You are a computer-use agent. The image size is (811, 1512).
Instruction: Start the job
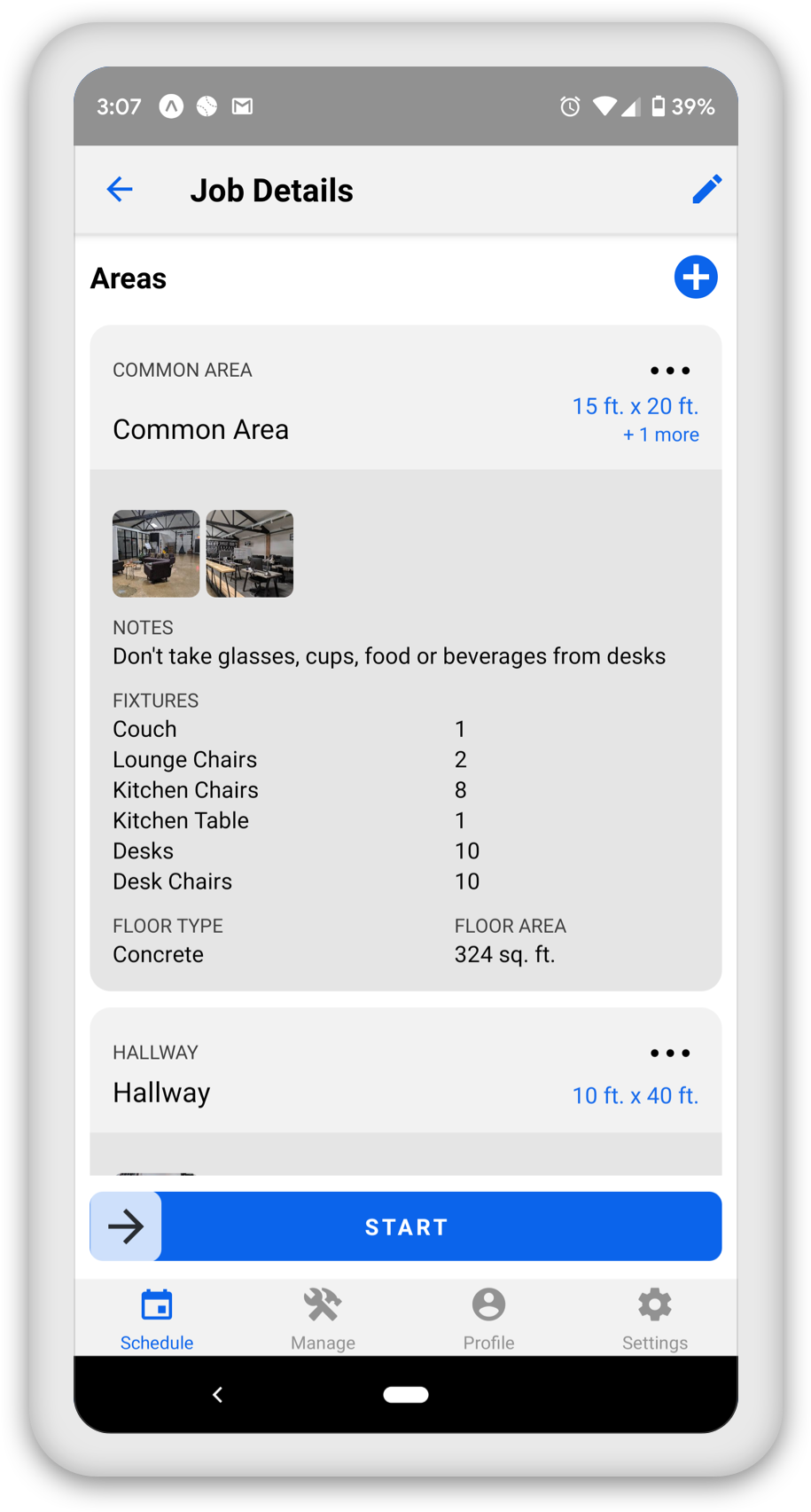point(406,1226)
